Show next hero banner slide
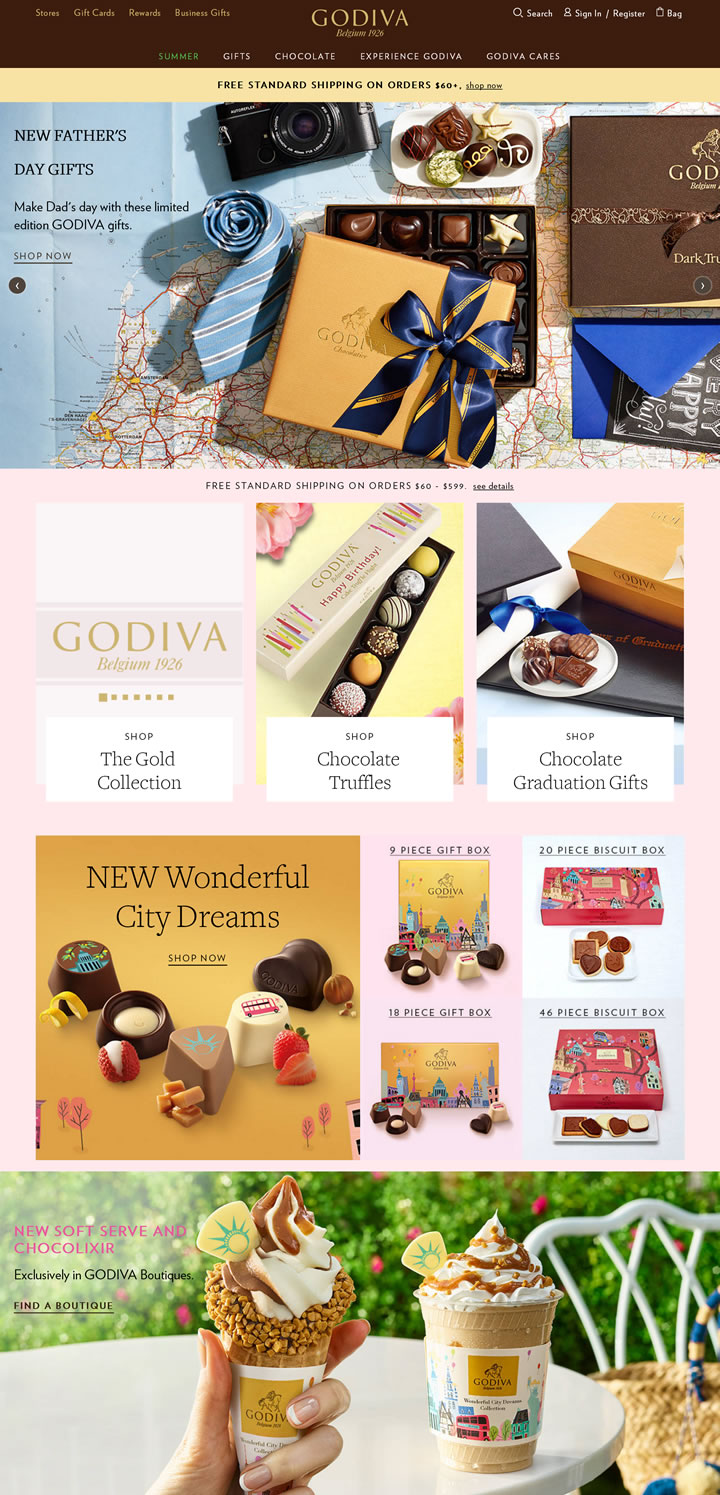Viewport: 720px width, 1495px height. tap(703, 285)
